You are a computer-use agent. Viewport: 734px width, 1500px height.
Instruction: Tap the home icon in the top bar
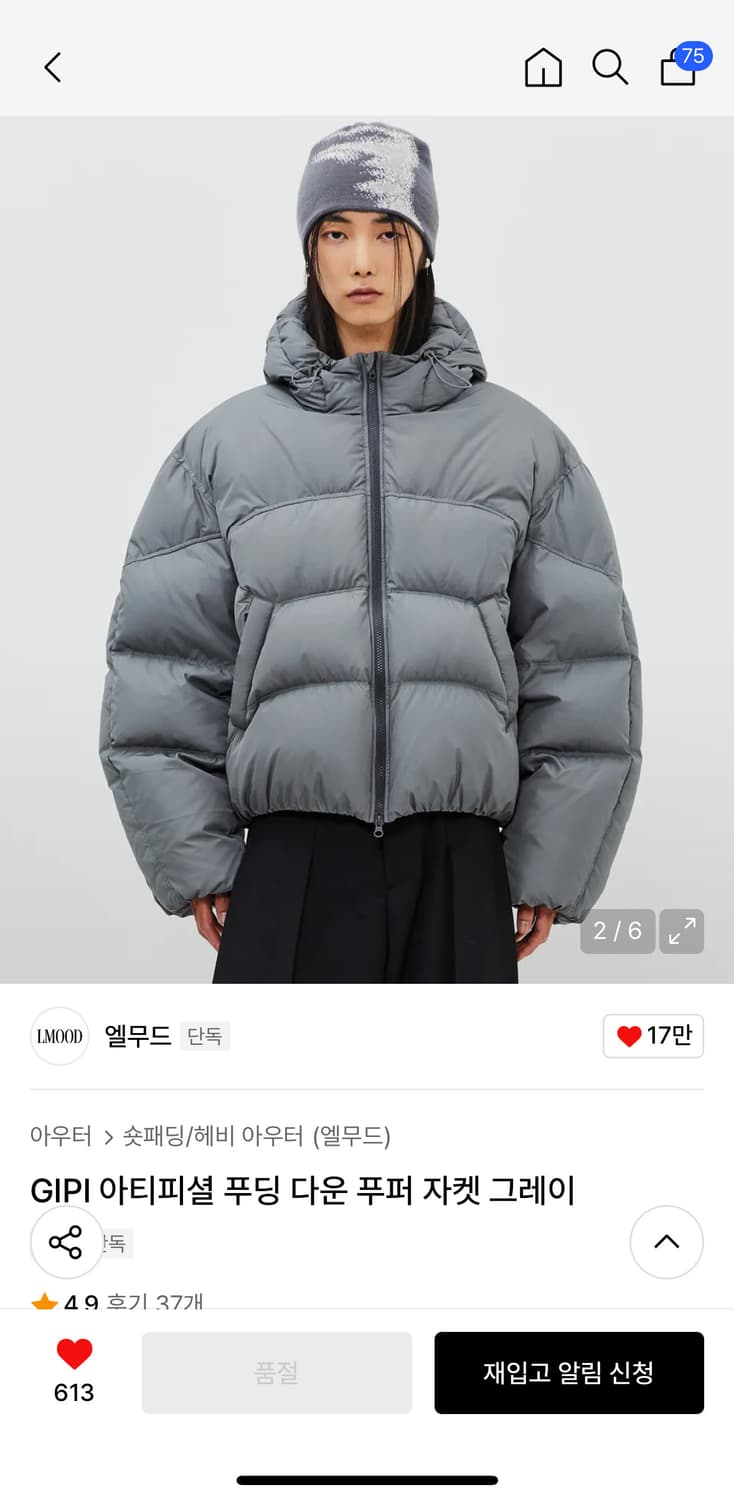coord(543,68)
